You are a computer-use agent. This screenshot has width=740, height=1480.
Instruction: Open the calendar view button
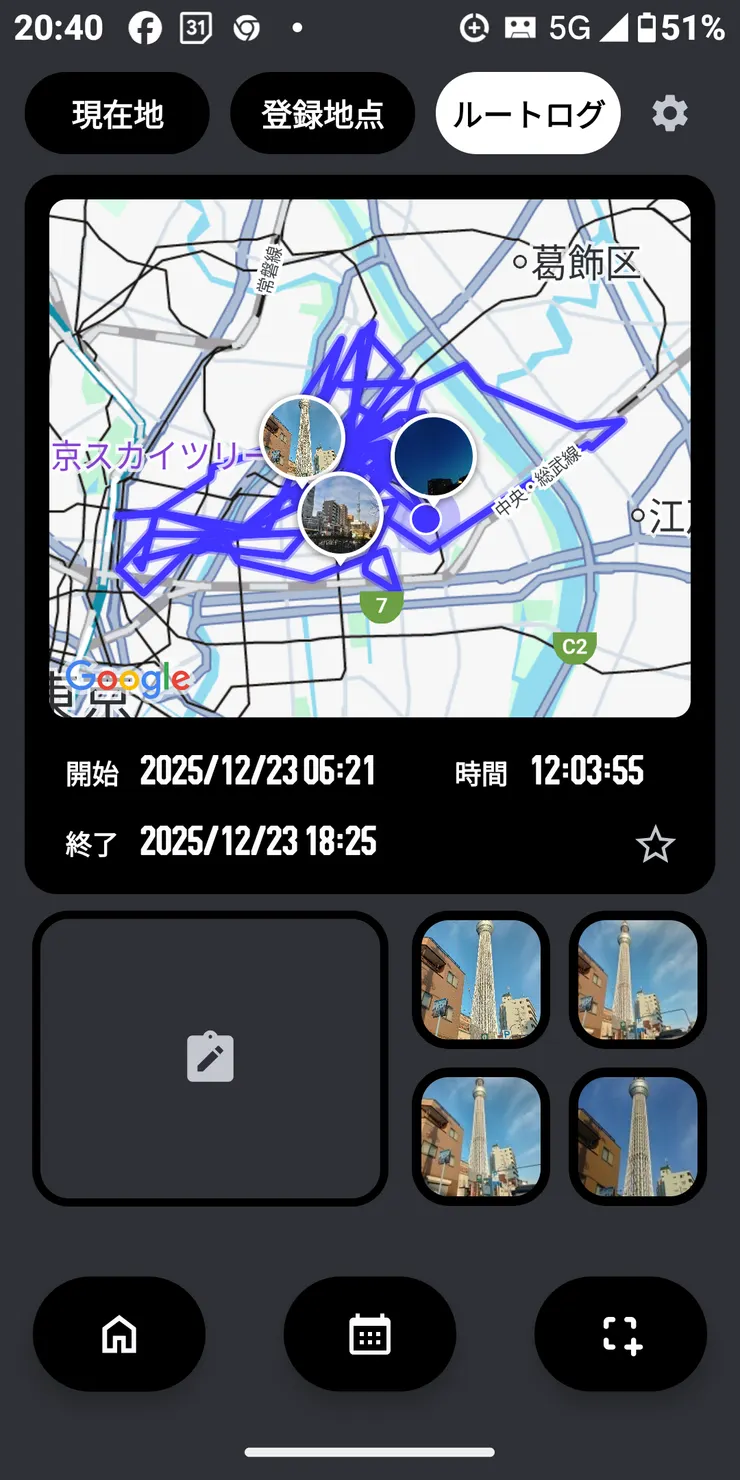pos(370,1334)
